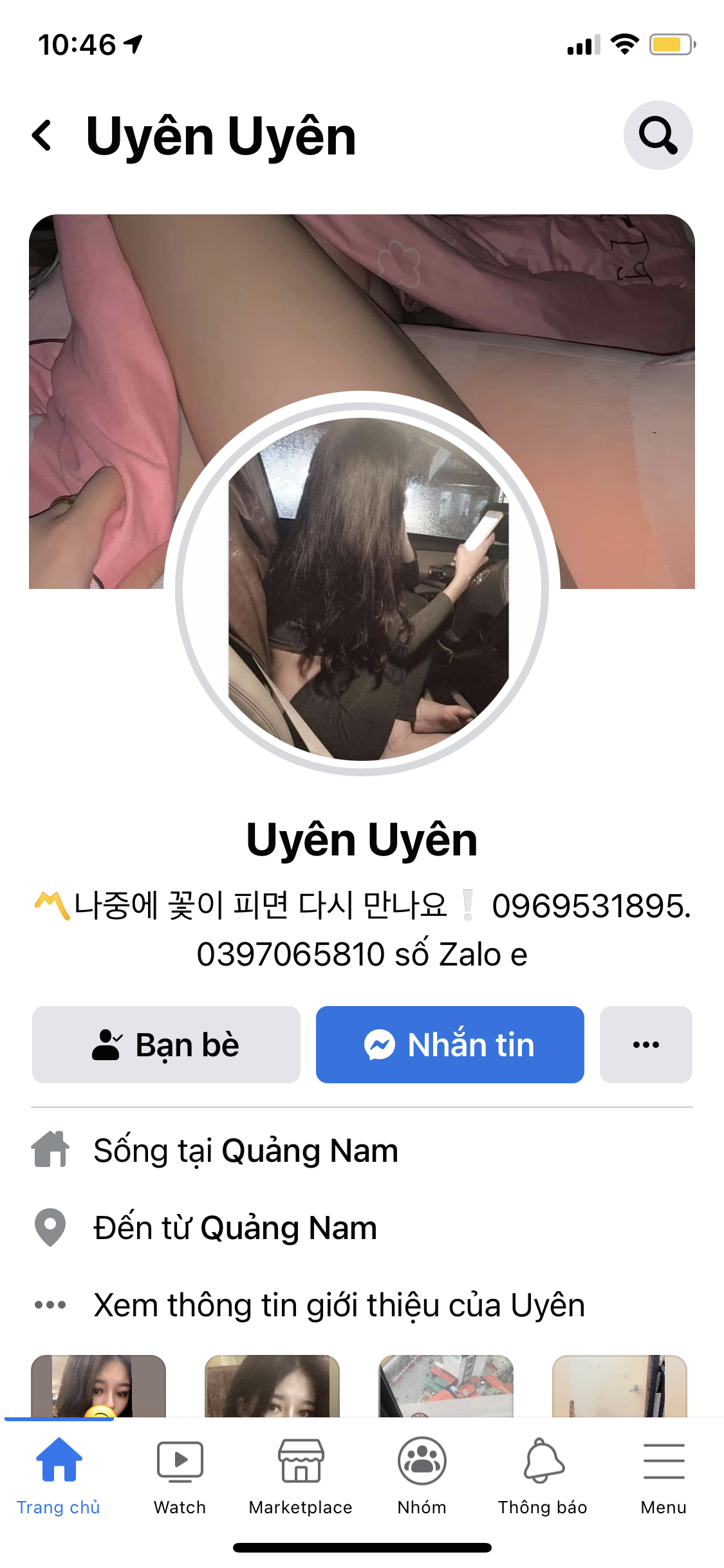Viewport: 724px width, 1568px height.
Task: Check the Thông báo notifications tab
Action: coord(543,1473)
